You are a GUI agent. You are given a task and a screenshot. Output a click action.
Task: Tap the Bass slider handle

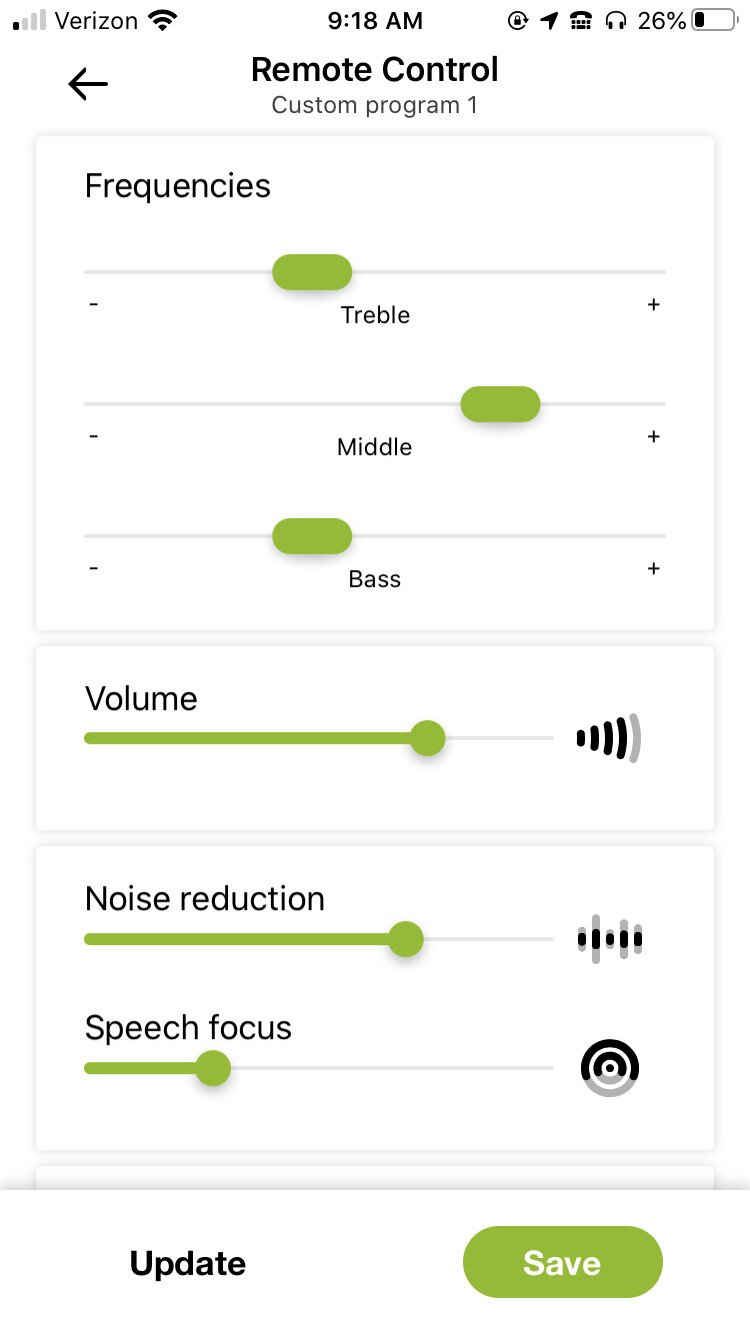(x=312, y=536)
